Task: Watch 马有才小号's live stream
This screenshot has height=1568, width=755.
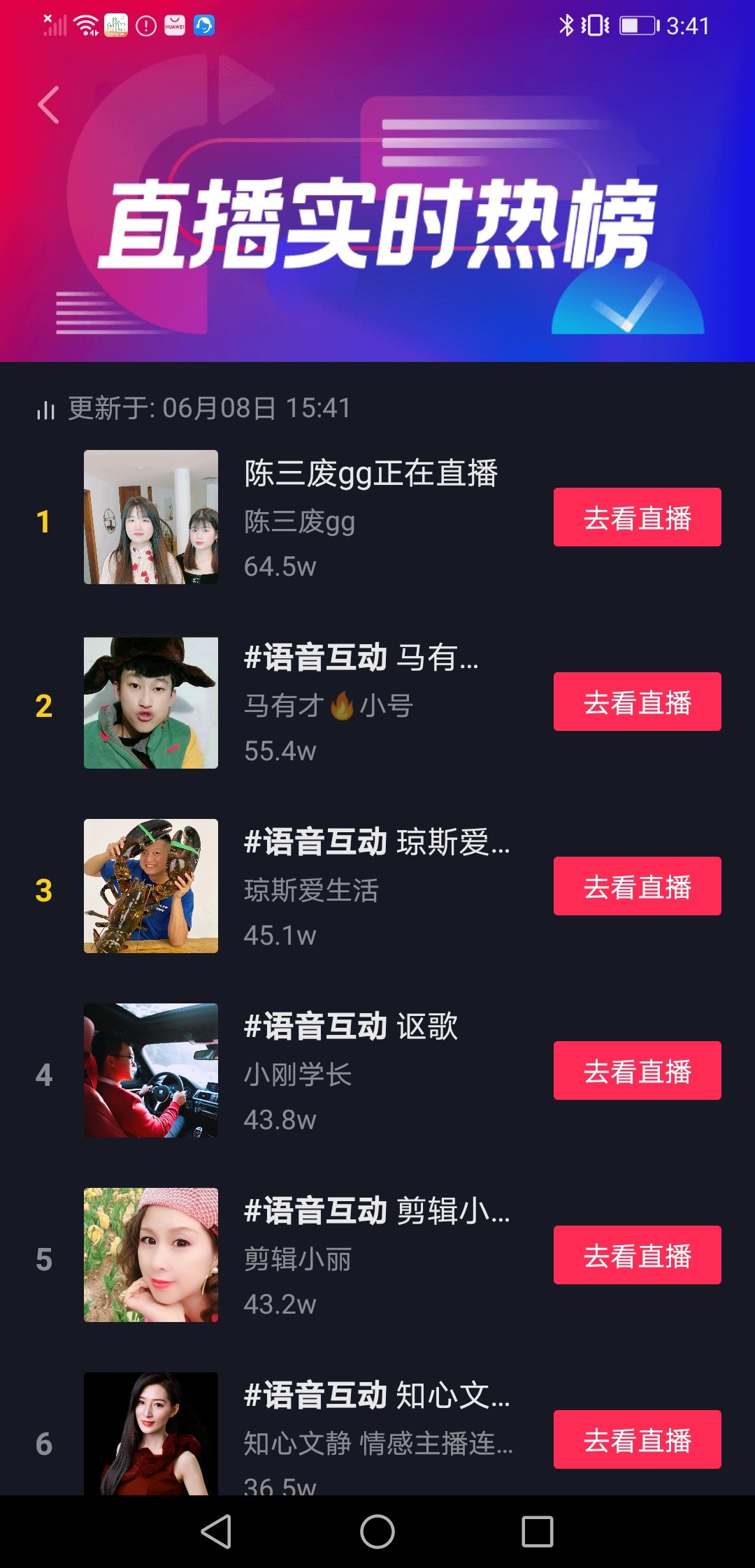Action: click(637, 702)
